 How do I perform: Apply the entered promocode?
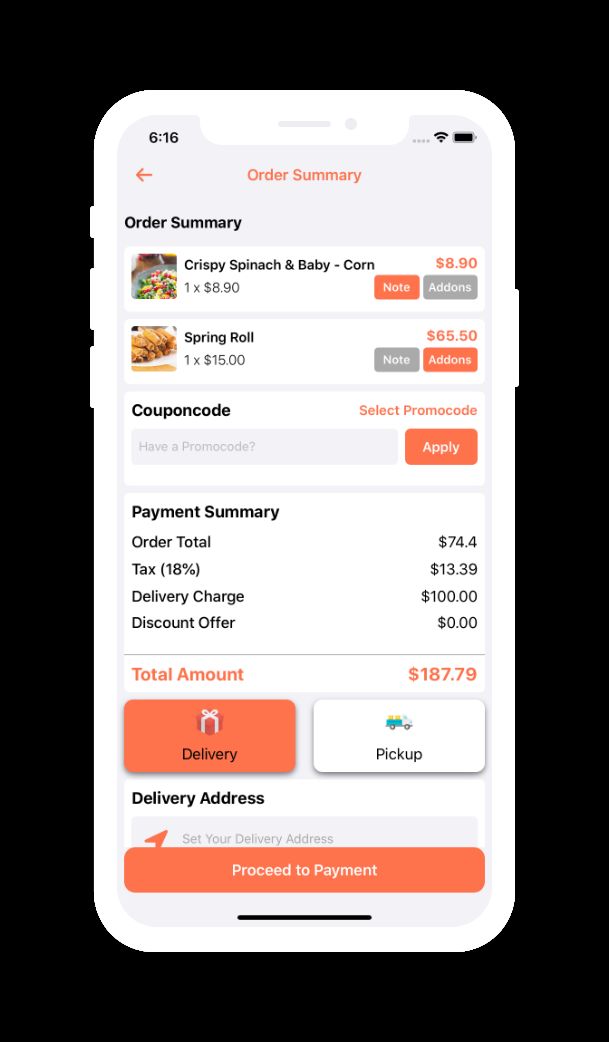(441, 447)
